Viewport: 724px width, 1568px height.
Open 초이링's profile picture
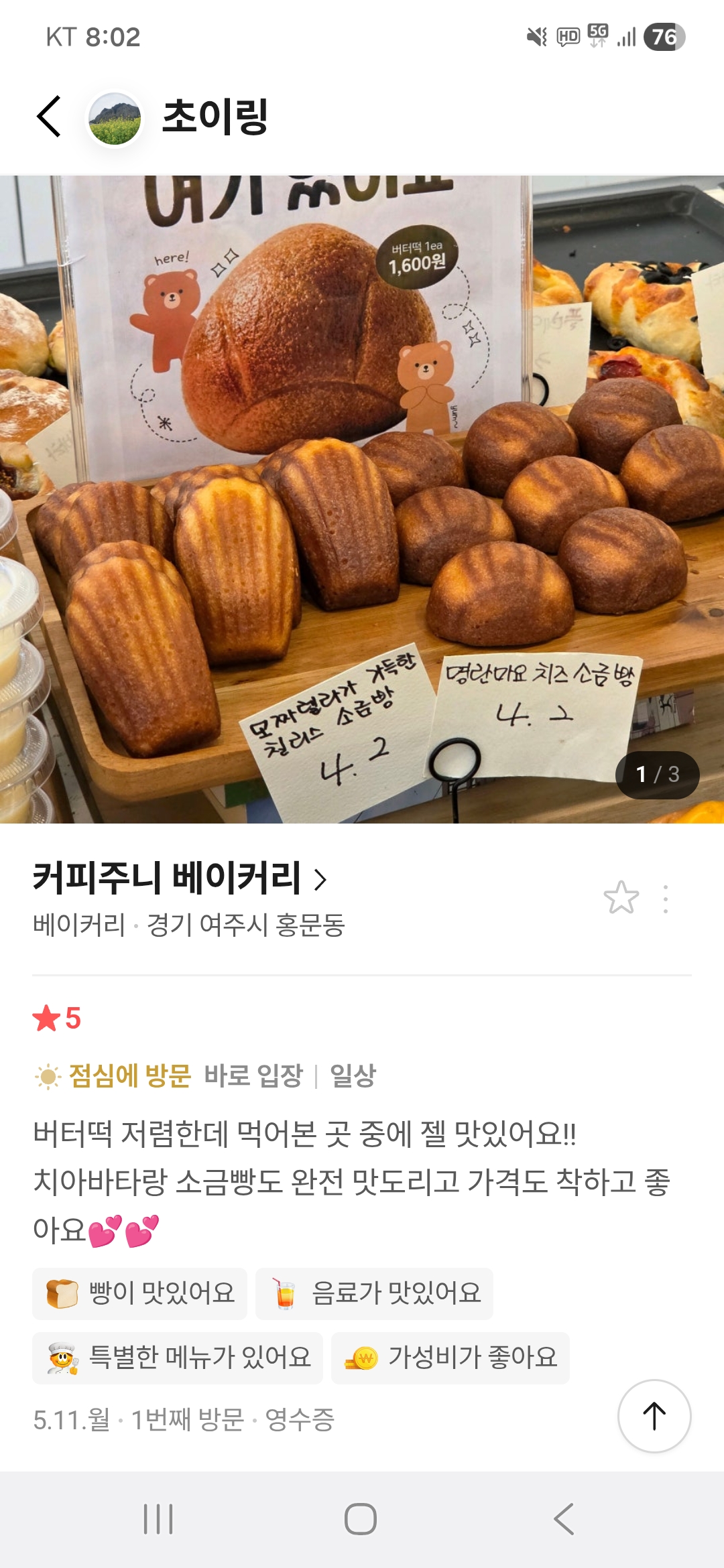coord(115,119)
